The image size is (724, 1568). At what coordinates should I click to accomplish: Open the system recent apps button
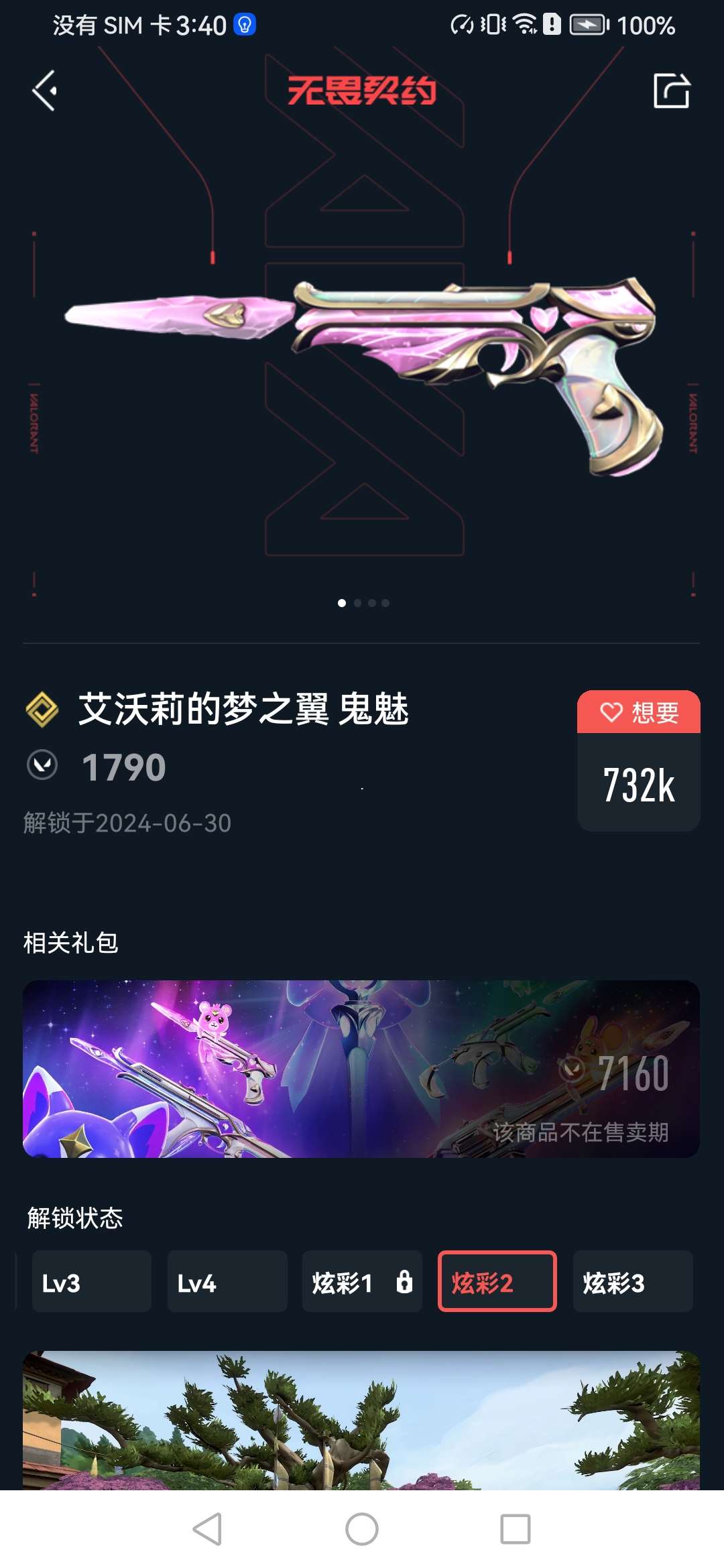click(x=515, y=1530)
